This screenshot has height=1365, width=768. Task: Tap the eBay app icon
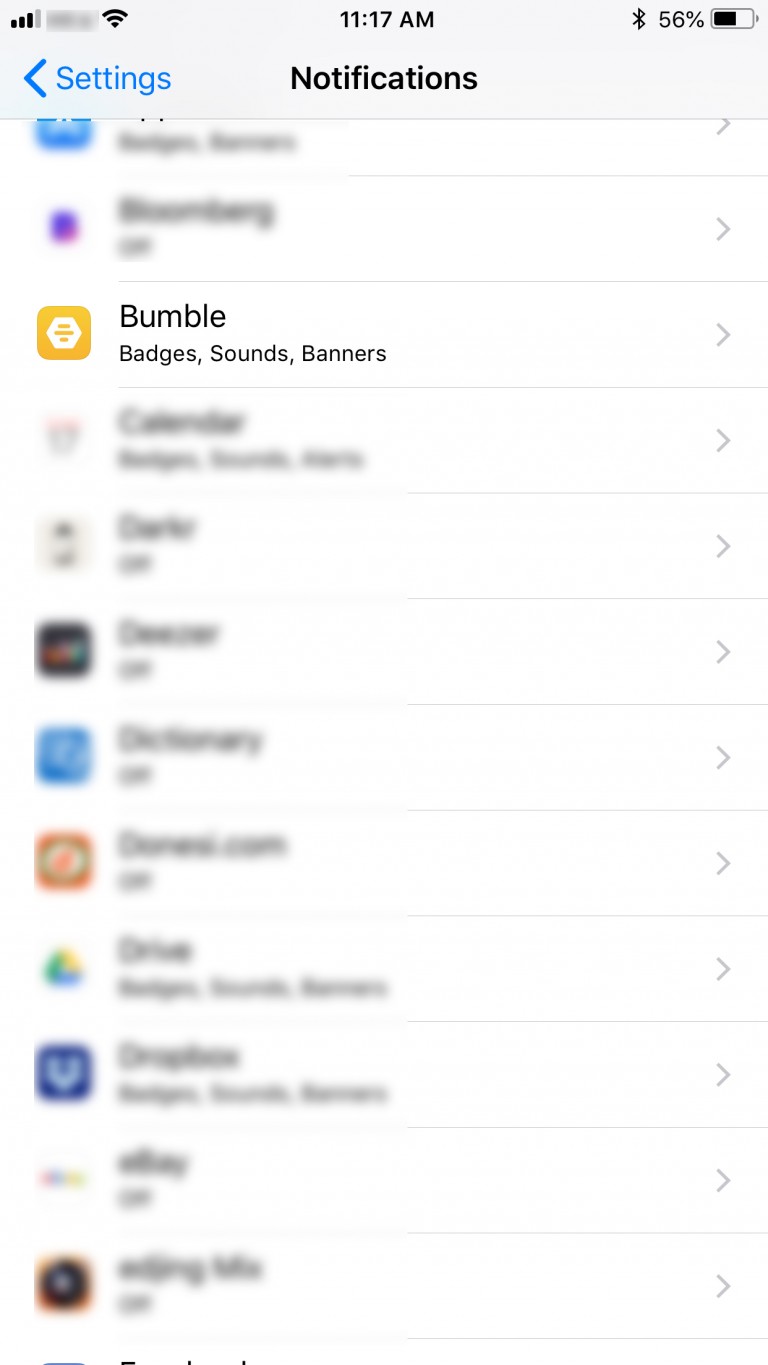pyautogui.click(x=63, y=1178)
